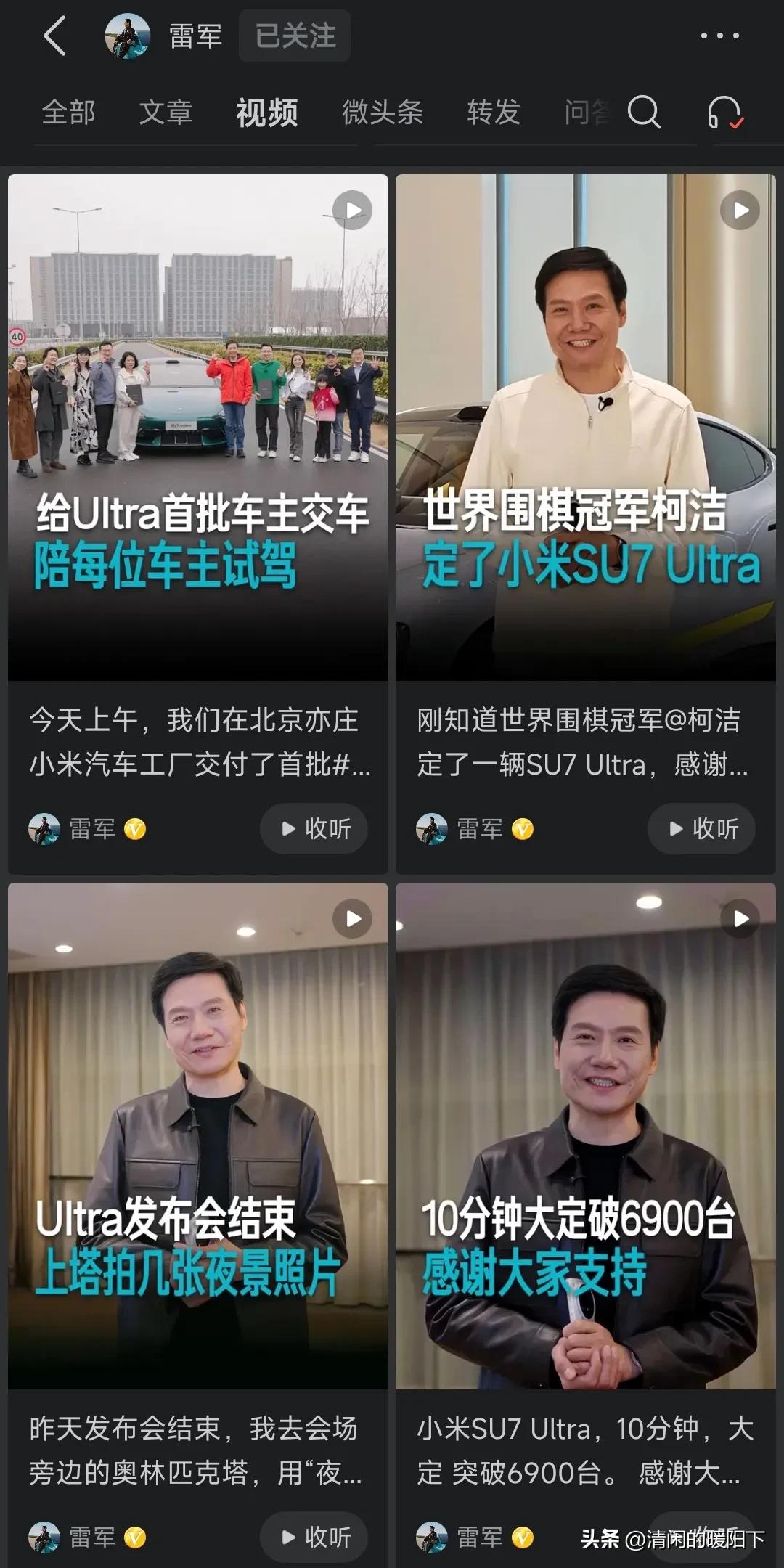Select the 视频 tab
Screen dimensions: 784x1568
coord(267,113)
